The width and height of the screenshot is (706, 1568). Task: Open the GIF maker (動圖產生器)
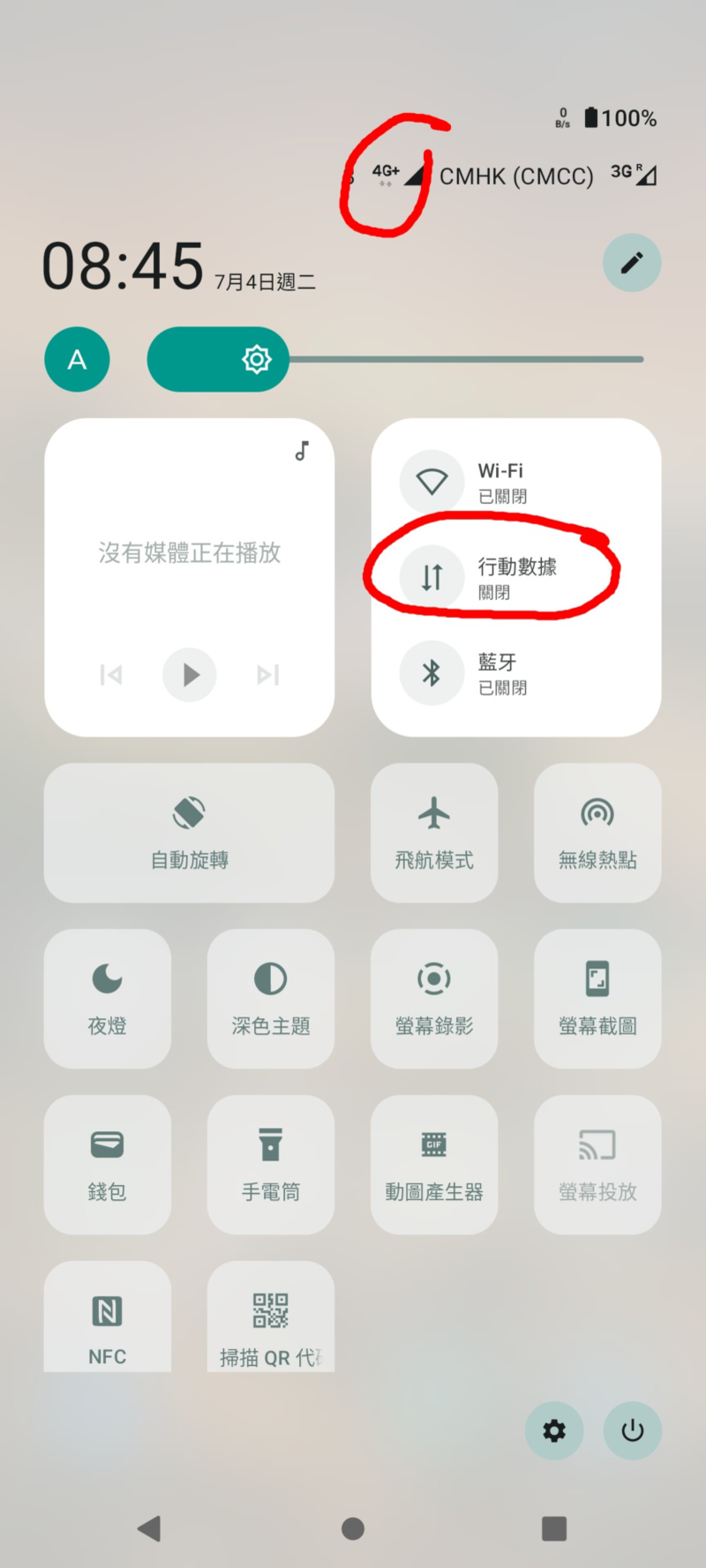pos(433,1164)
